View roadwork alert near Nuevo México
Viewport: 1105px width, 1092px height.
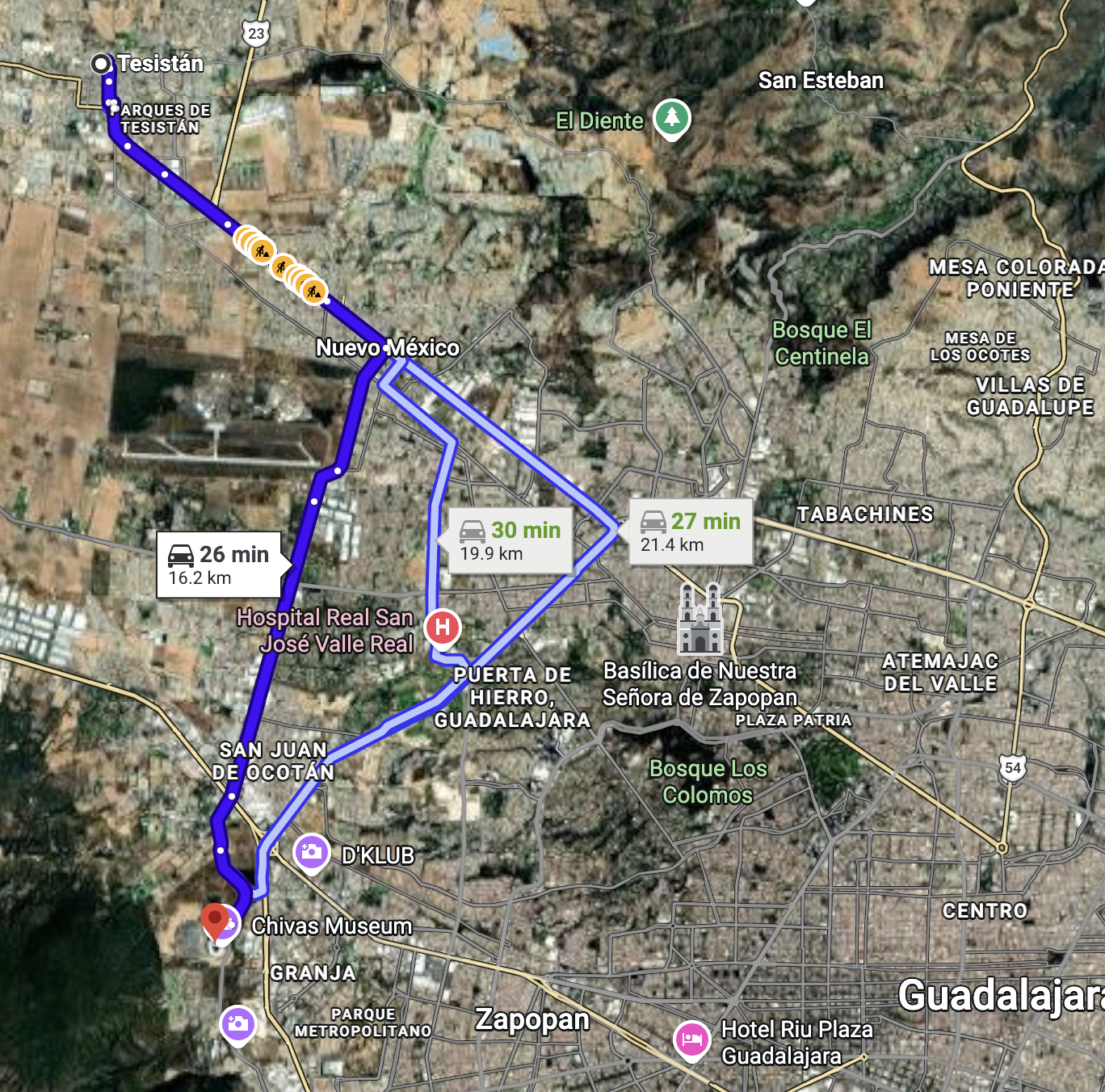click(313, 291)
